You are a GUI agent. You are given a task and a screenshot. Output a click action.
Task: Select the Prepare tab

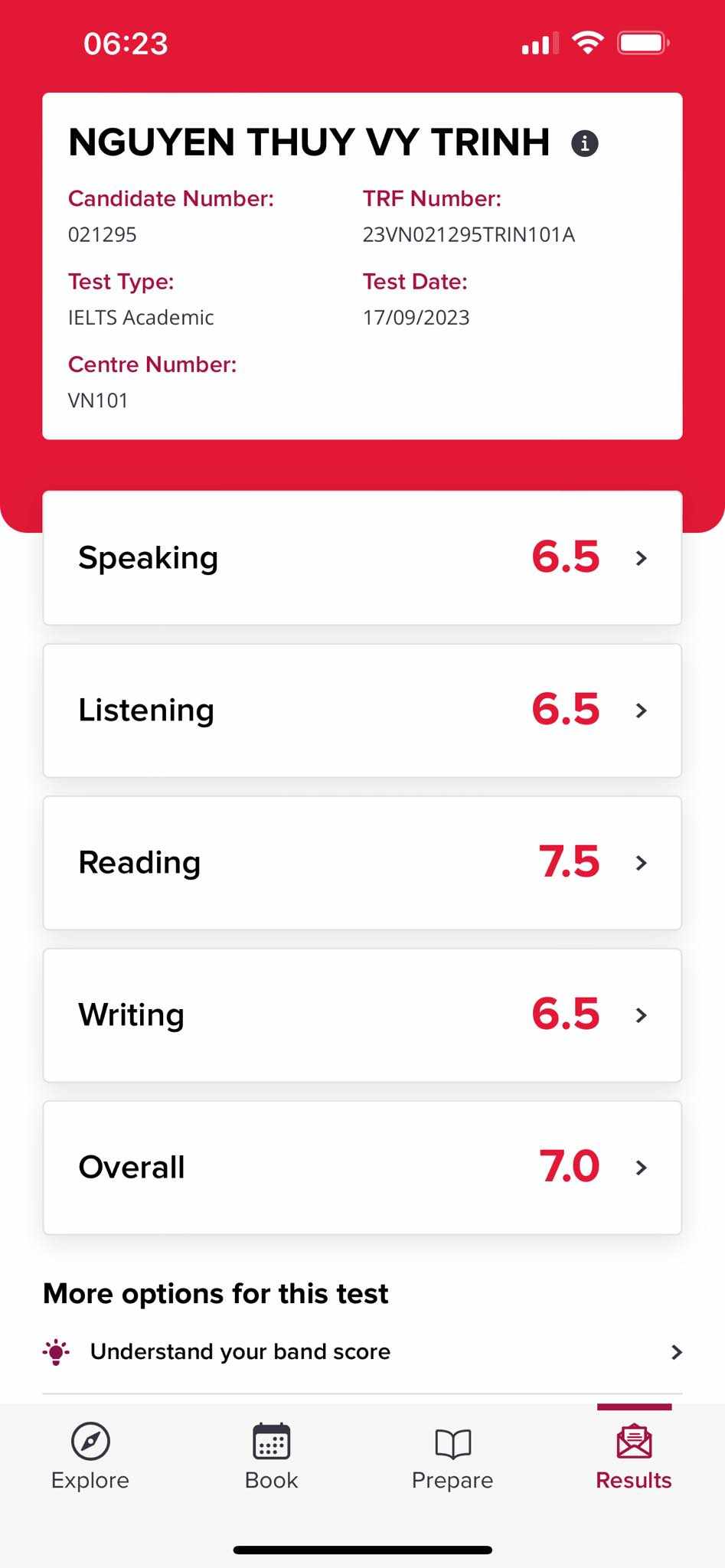pyautogui.click(x=452, y=1456)
